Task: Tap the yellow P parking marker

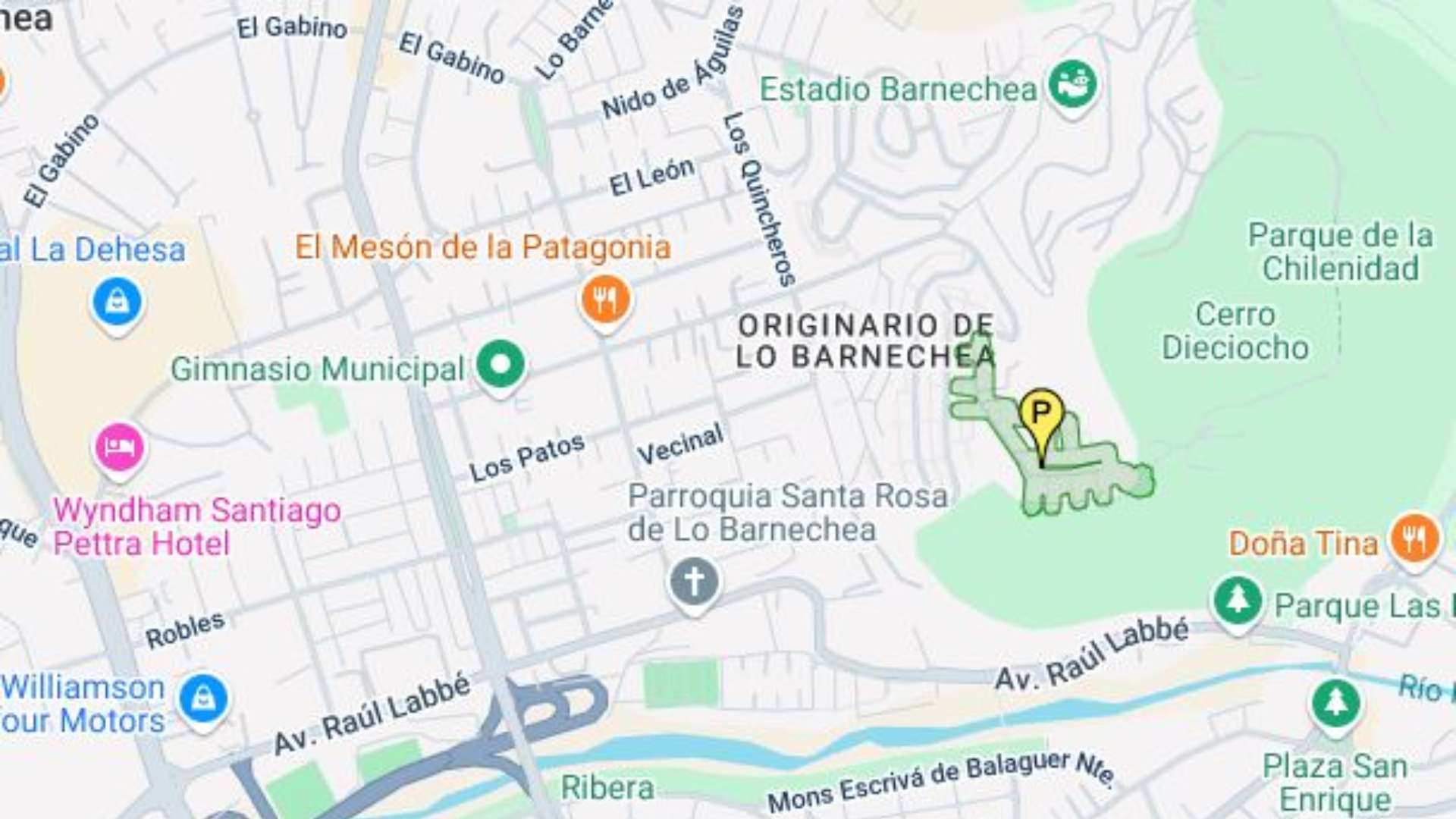Action: pos(1041,416)
